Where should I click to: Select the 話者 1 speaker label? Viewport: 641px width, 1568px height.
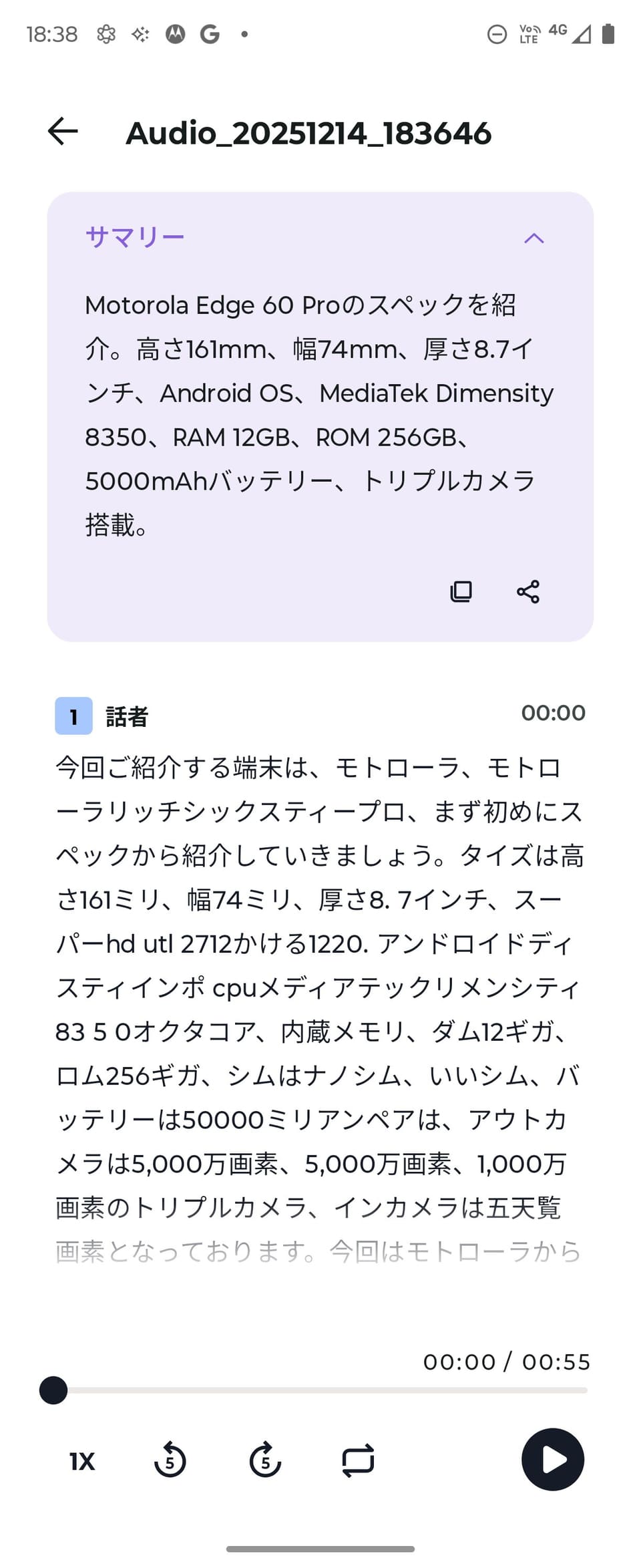pos(102,716)
